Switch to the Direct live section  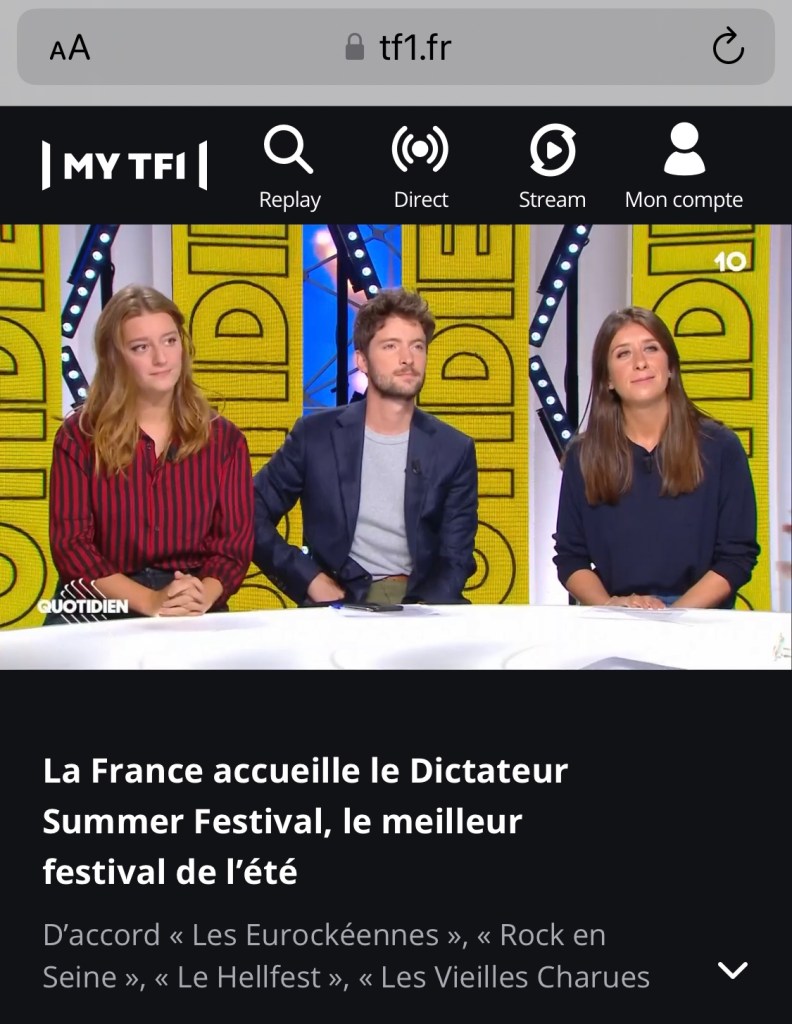(420, 166)
